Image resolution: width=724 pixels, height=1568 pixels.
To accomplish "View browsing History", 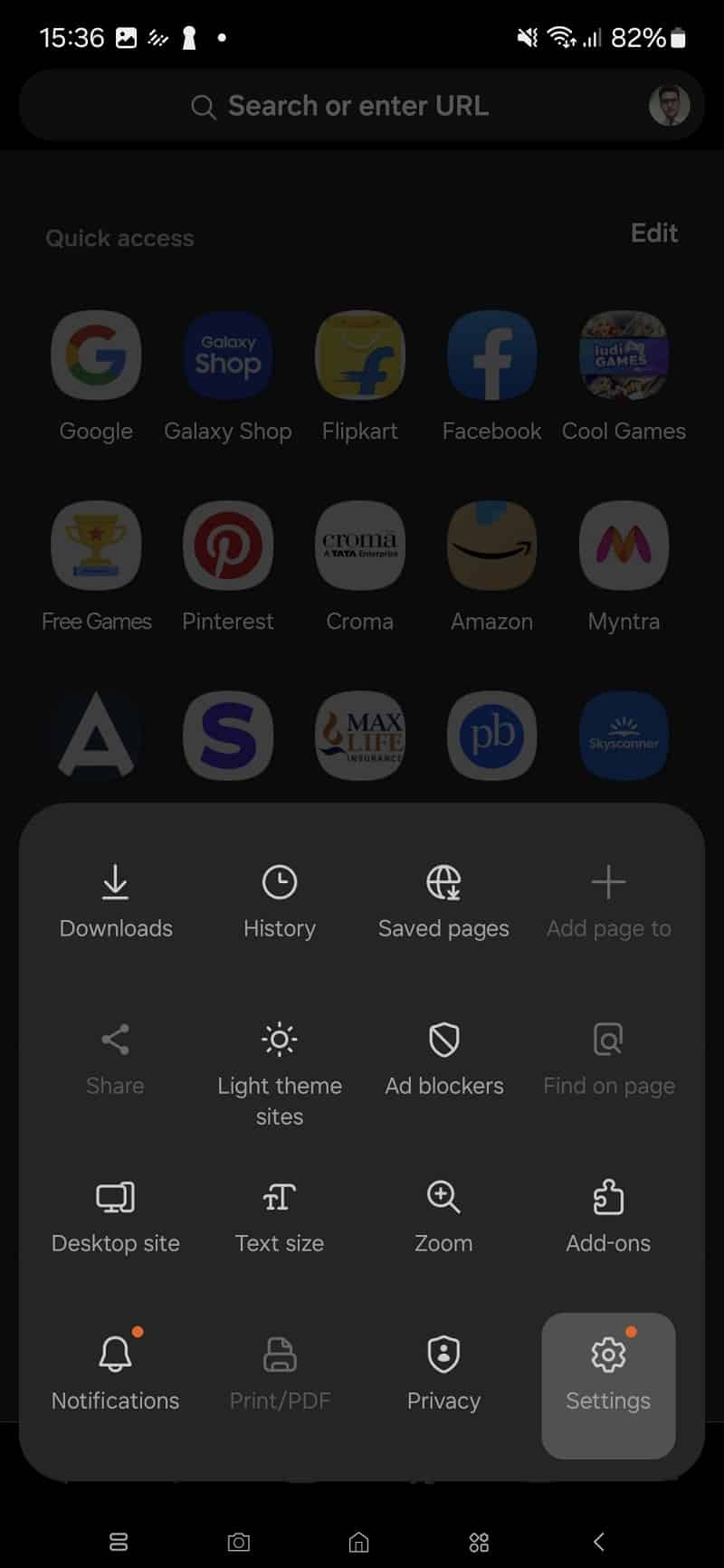I will click(x=280, y=903).
